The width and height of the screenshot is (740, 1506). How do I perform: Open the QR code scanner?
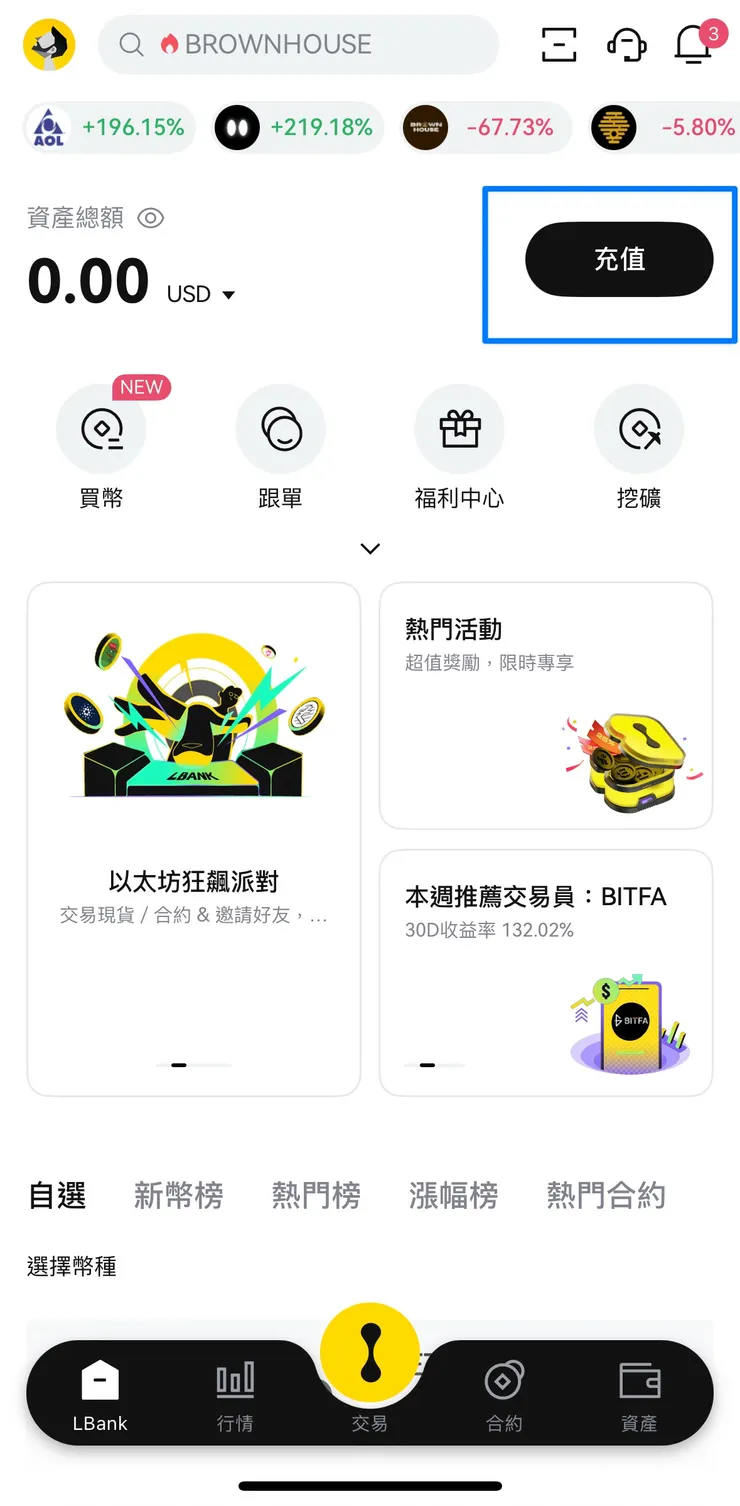[x=558, y=44]
